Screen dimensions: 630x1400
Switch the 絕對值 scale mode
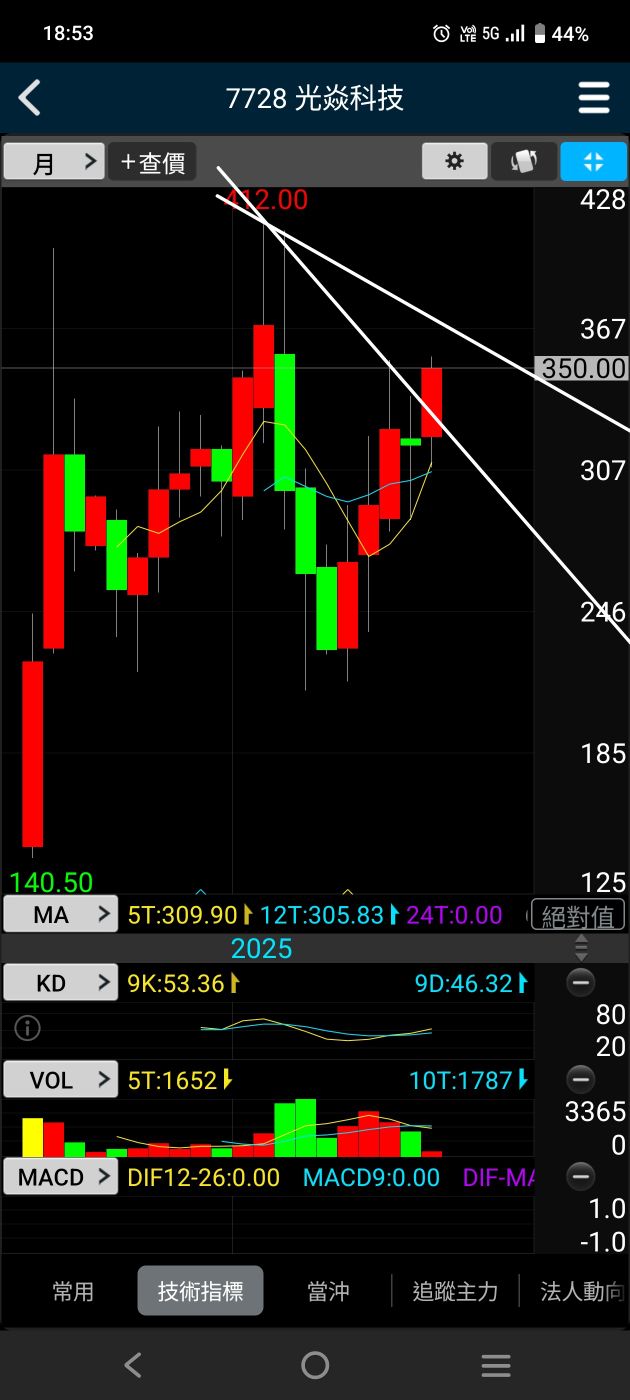click(x=577, y=915)
